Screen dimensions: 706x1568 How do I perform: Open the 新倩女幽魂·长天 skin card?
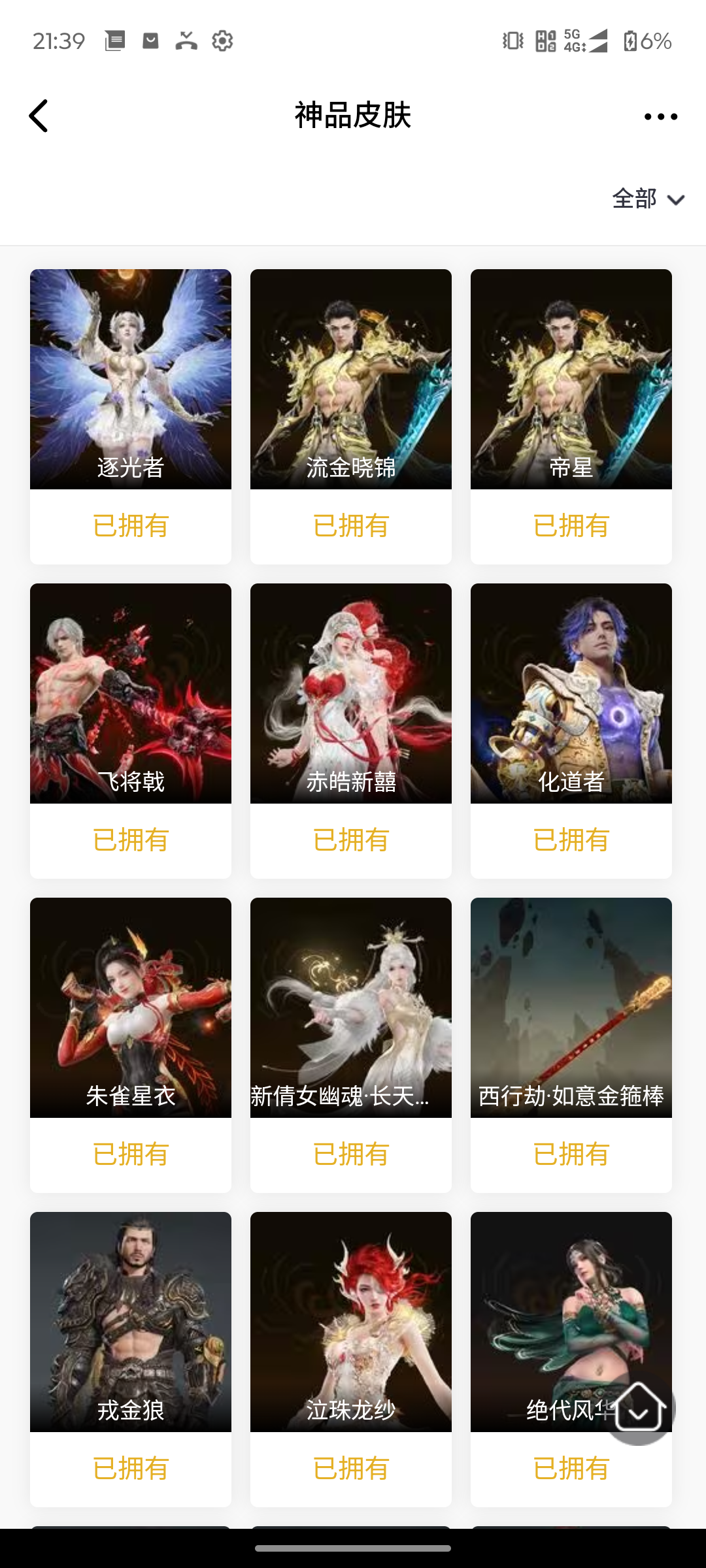(x=351, y=1007)
